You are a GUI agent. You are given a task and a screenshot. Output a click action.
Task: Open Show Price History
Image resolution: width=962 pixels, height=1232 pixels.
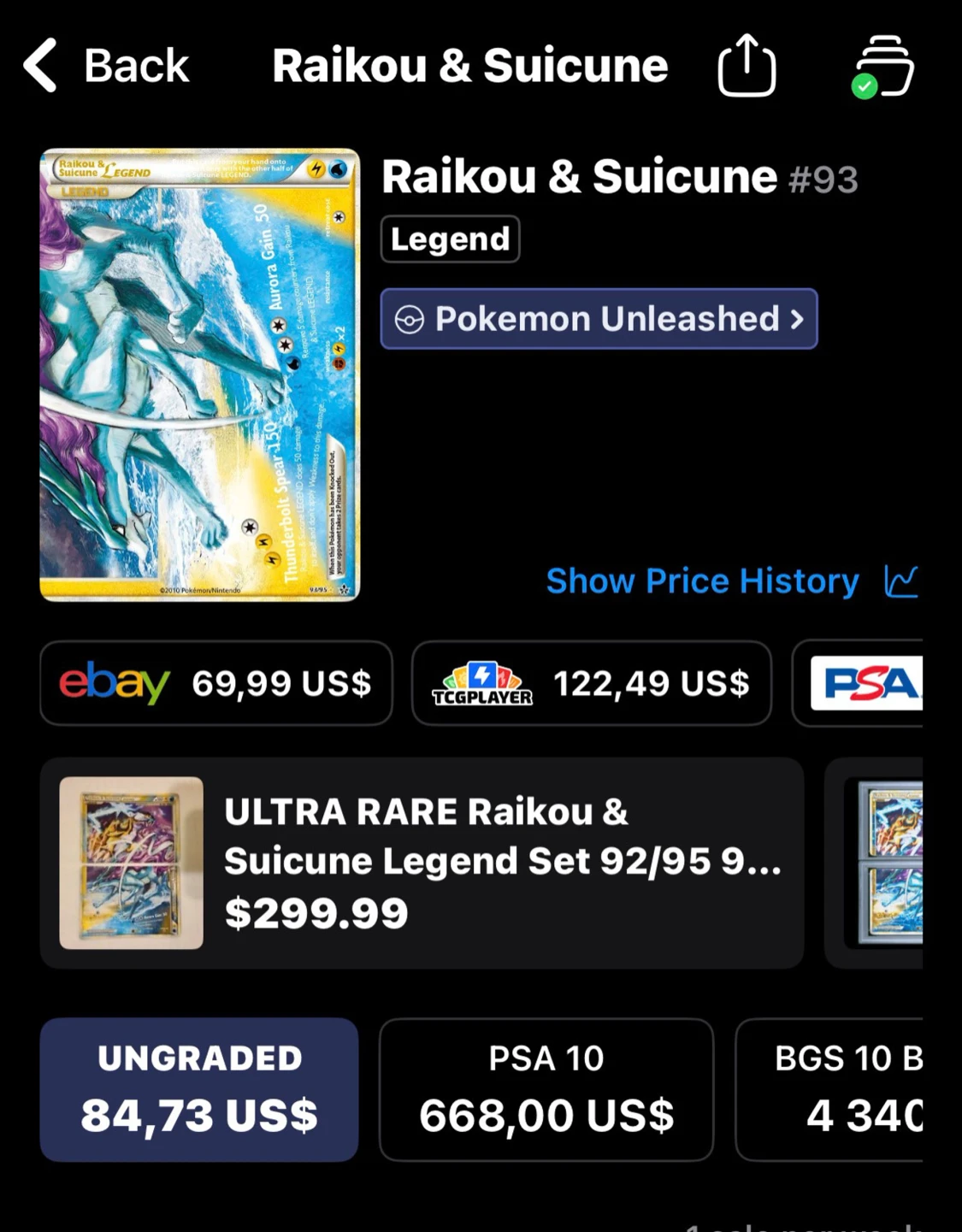(703, 581)
